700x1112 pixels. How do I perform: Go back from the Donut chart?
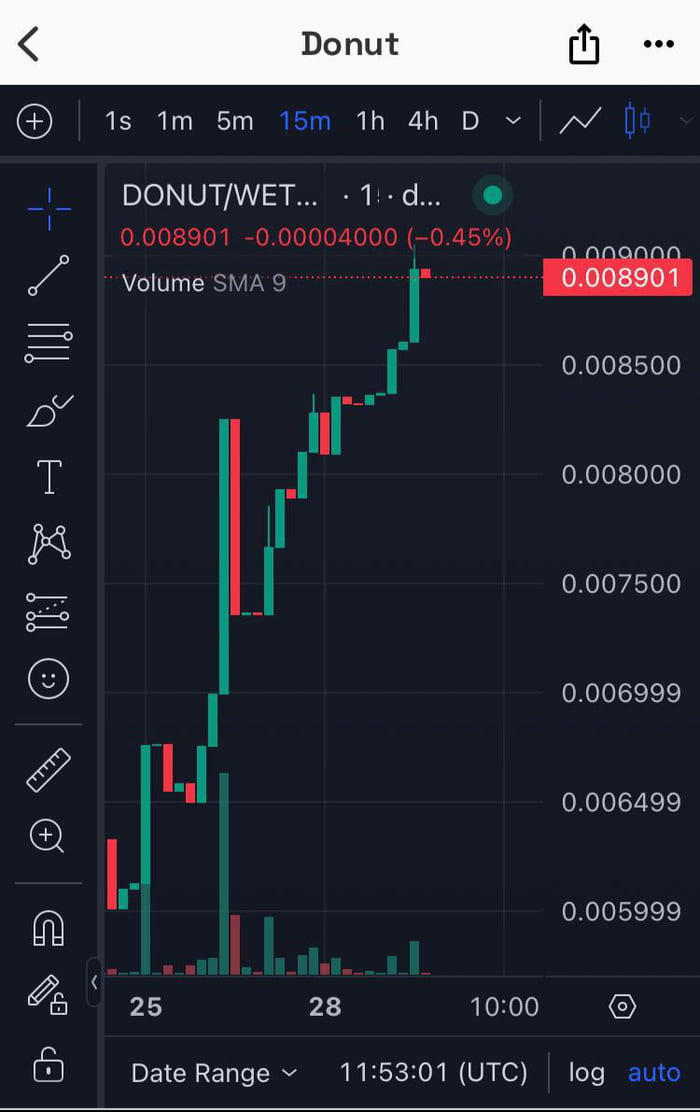(x=29, y=44)
